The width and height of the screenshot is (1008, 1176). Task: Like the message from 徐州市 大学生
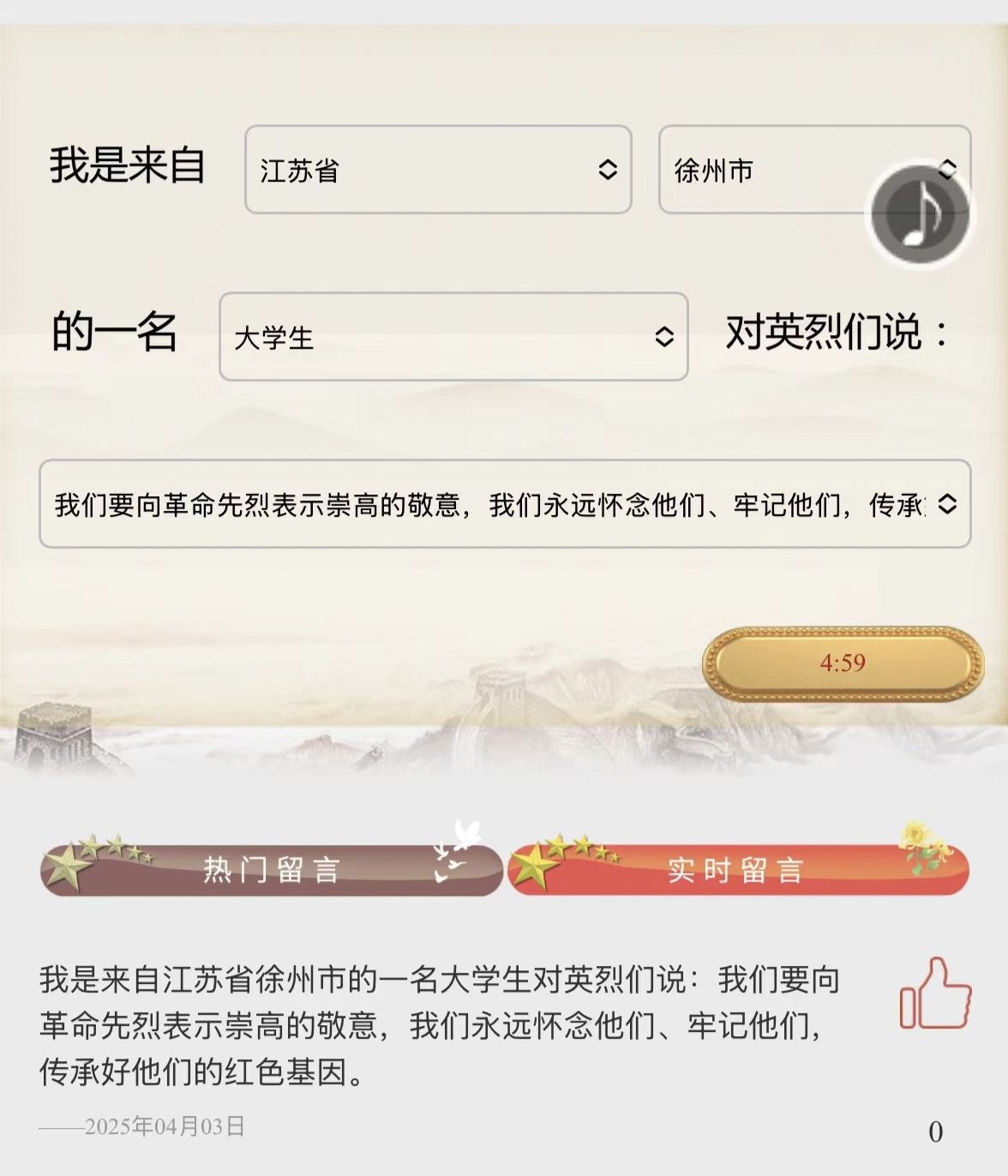tap(935, 994)
